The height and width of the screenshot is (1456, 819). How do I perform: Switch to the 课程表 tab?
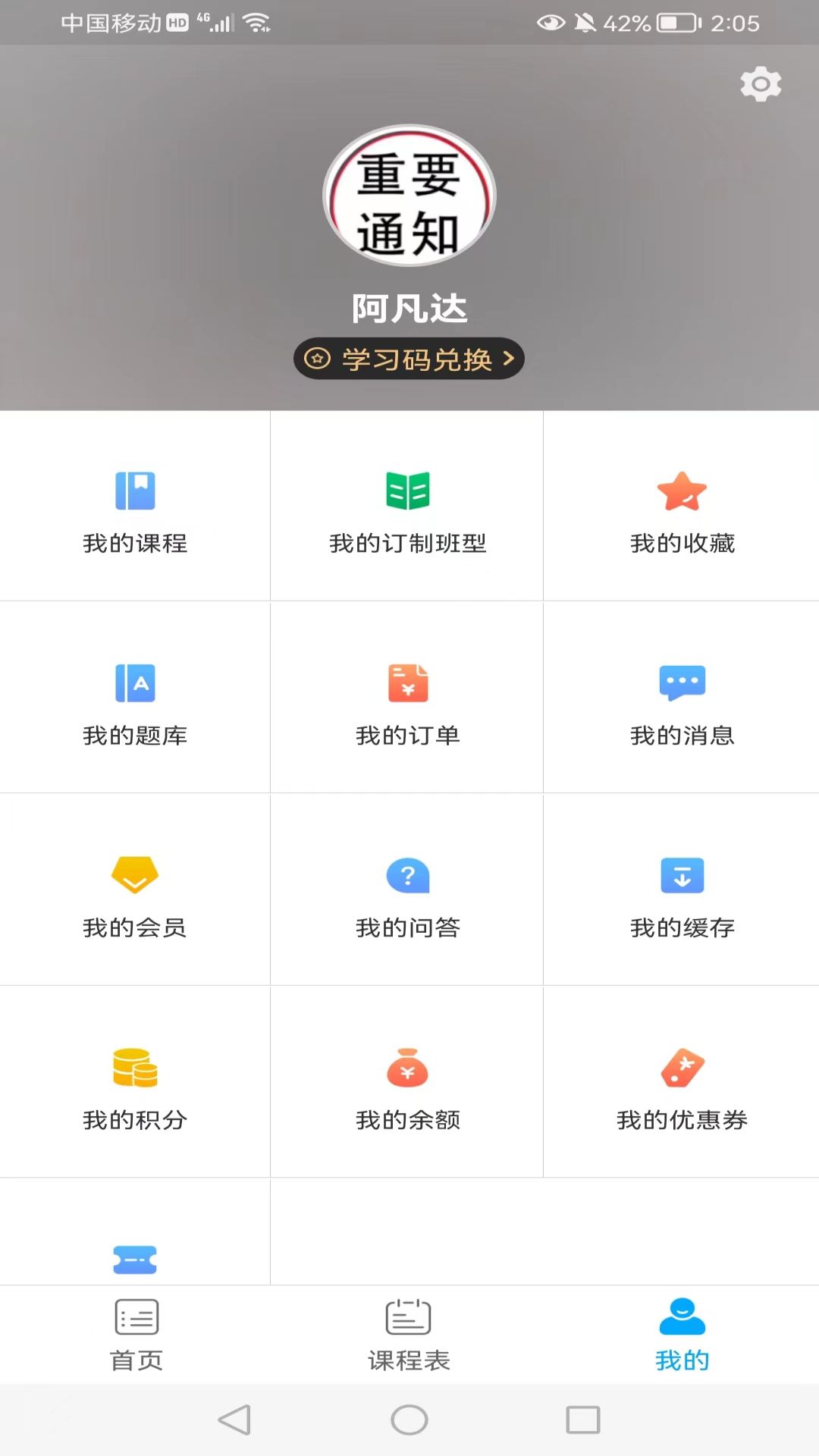[409, 1335]
